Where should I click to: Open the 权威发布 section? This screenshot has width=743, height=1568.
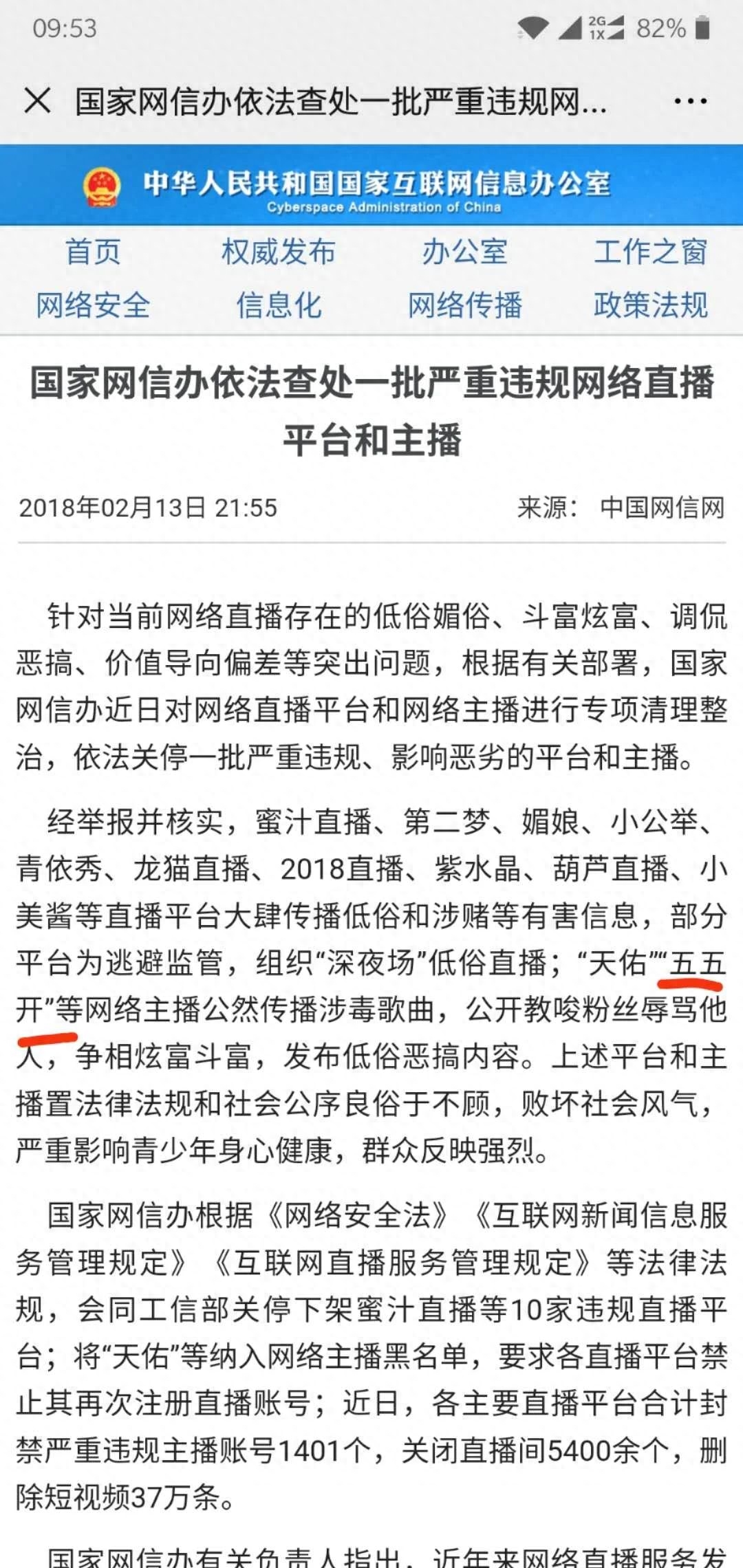(x=279, y=252)
